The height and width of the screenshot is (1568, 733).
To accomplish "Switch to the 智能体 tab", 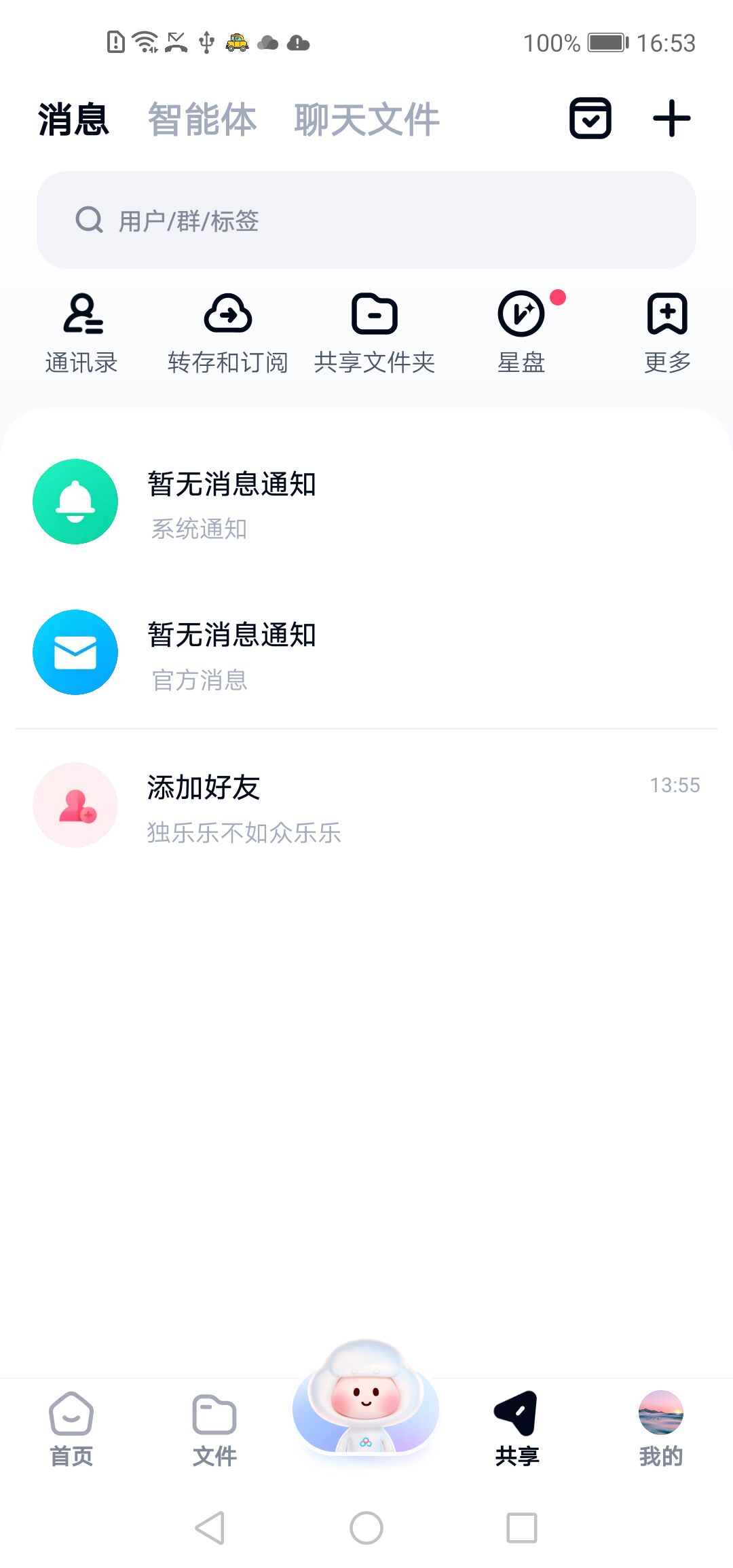I will tap(202, 120).
